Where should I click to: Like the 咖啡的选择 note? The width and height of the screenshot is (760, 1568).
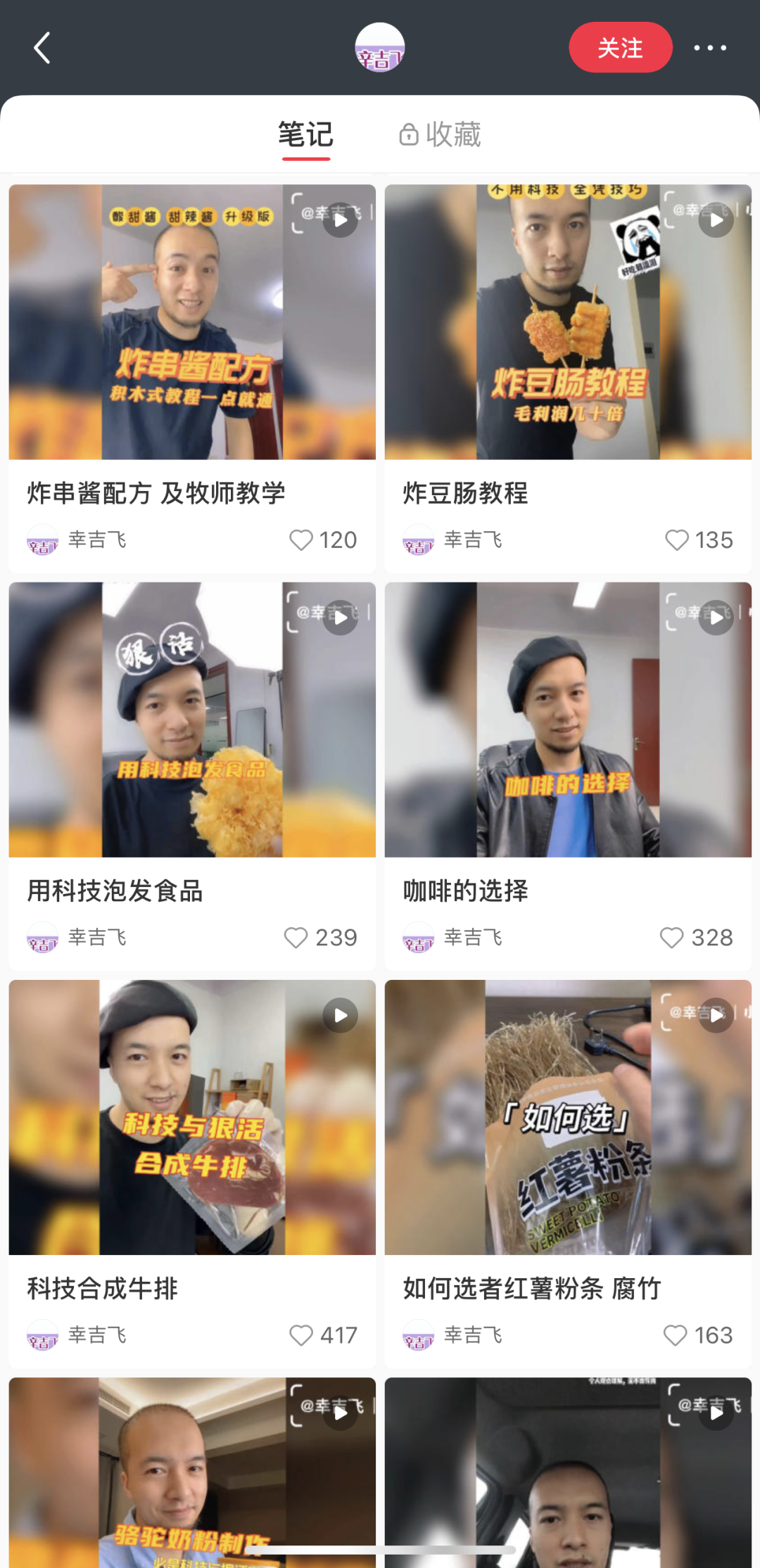pyautogui.click(x=672, y=938)
